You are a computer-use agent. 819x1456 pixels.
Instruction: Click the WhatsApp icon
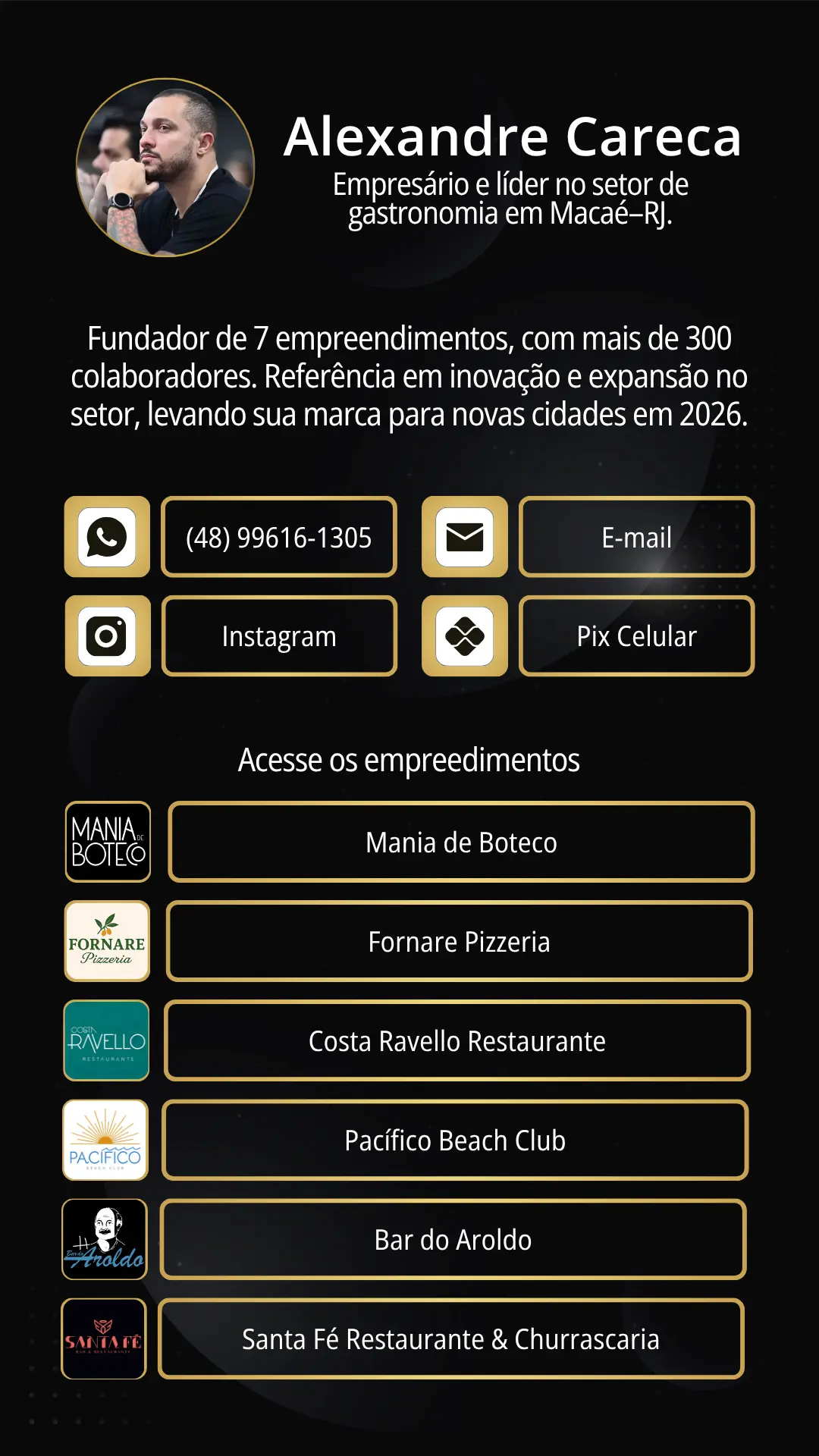pos(108,537)
